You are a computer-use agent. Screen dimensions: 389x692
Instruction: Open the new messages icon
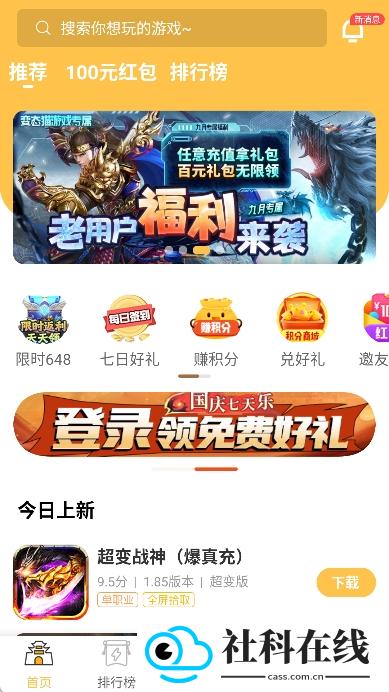[x=353, y=30]
